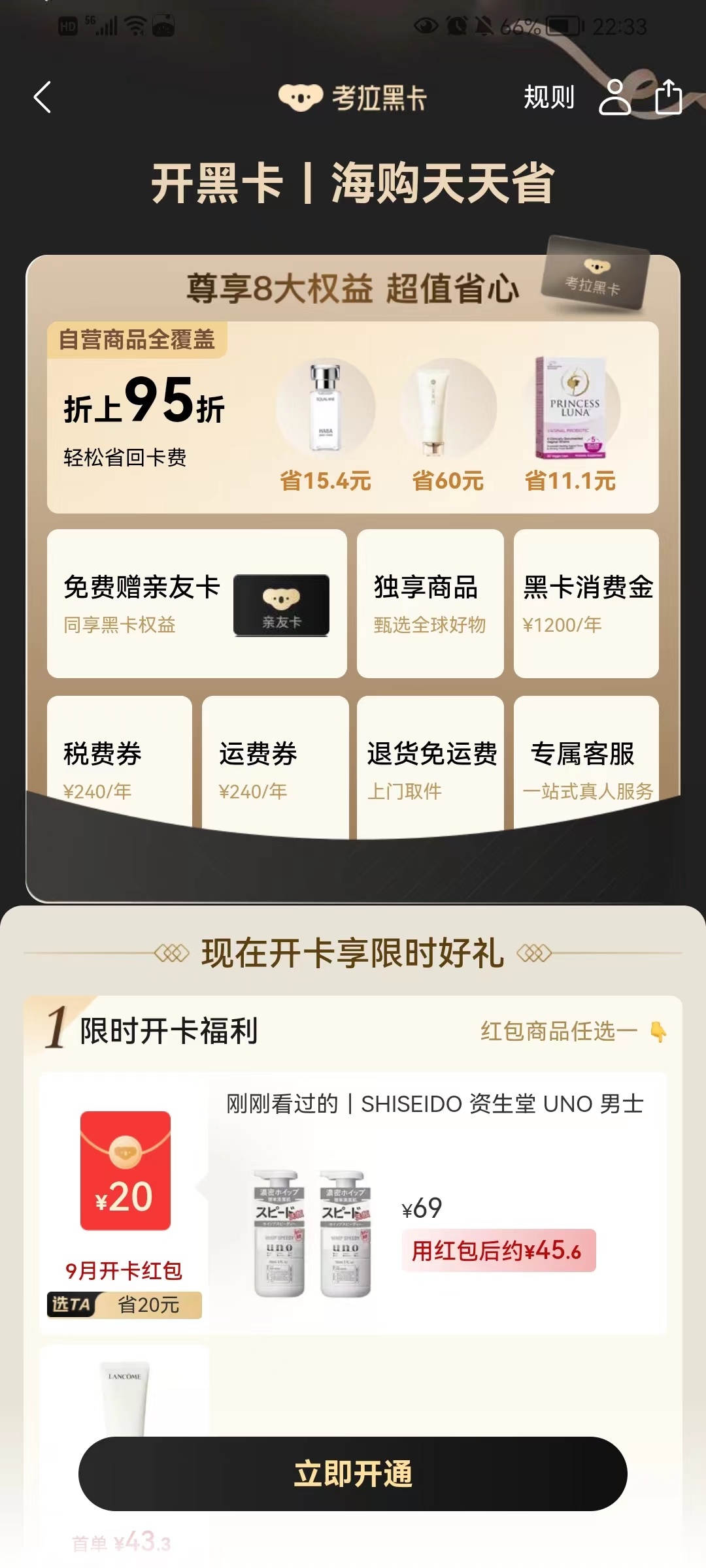This screenshot has width=706, height=1568.
Task: Open the 独享商品 benefit card
Action: pyautogui.click(x=429, y=603)
